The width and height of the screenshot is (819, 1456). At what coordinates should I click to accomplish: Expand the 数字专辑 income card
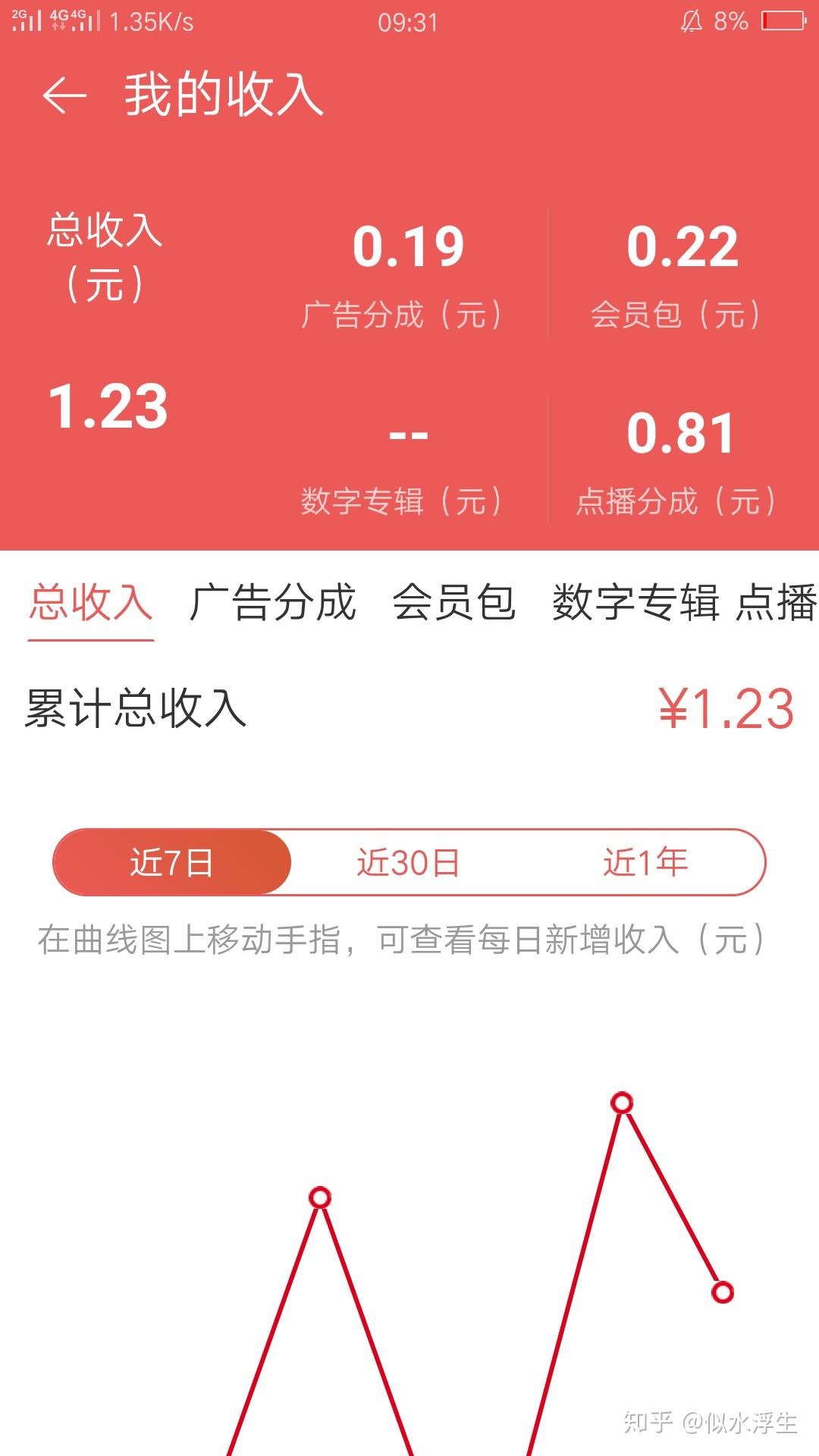pos(409,463)
